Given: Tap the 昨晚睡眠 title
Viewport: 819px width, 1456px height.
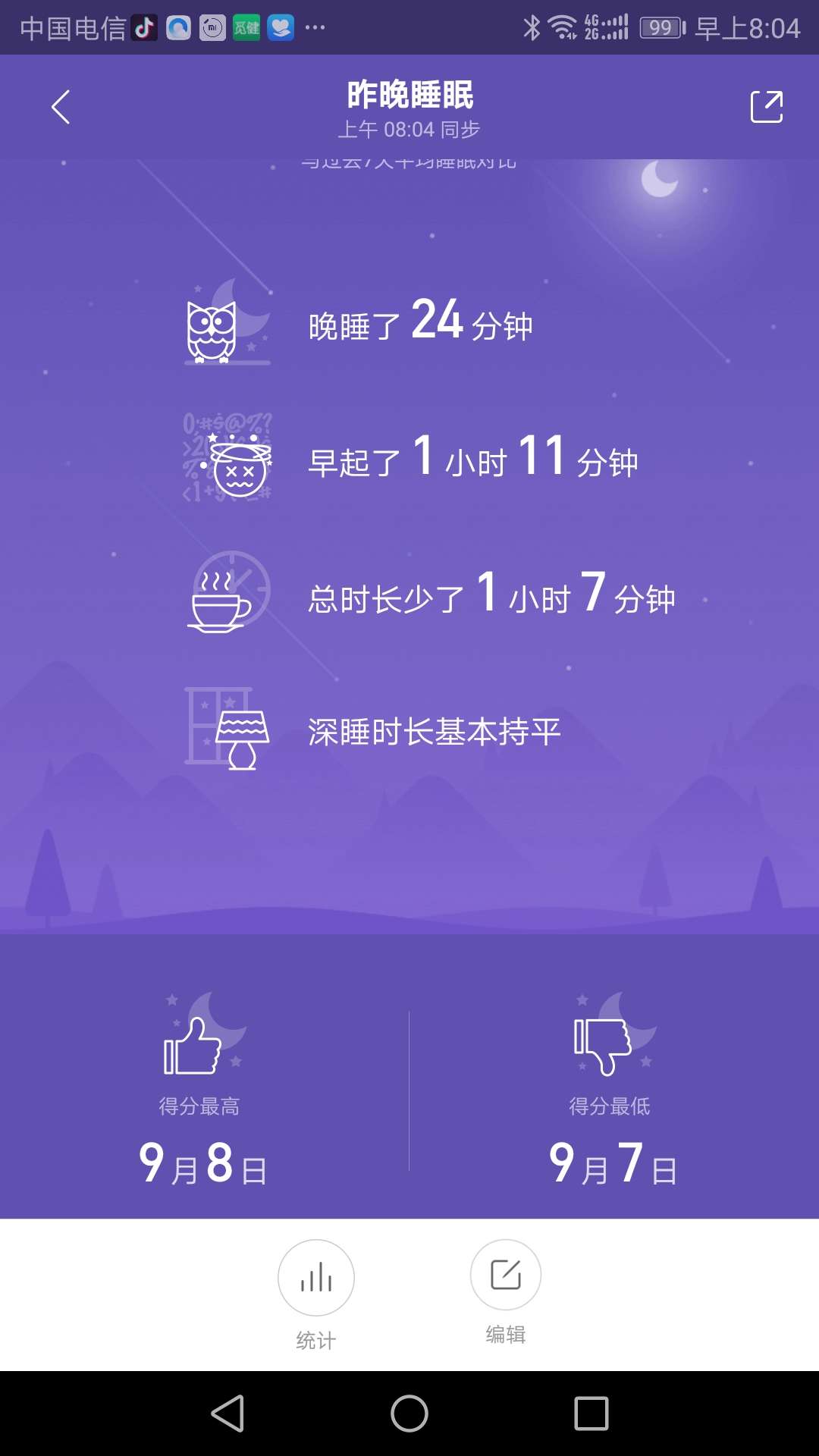Looking at the screenshot, I should click(409, 95).
